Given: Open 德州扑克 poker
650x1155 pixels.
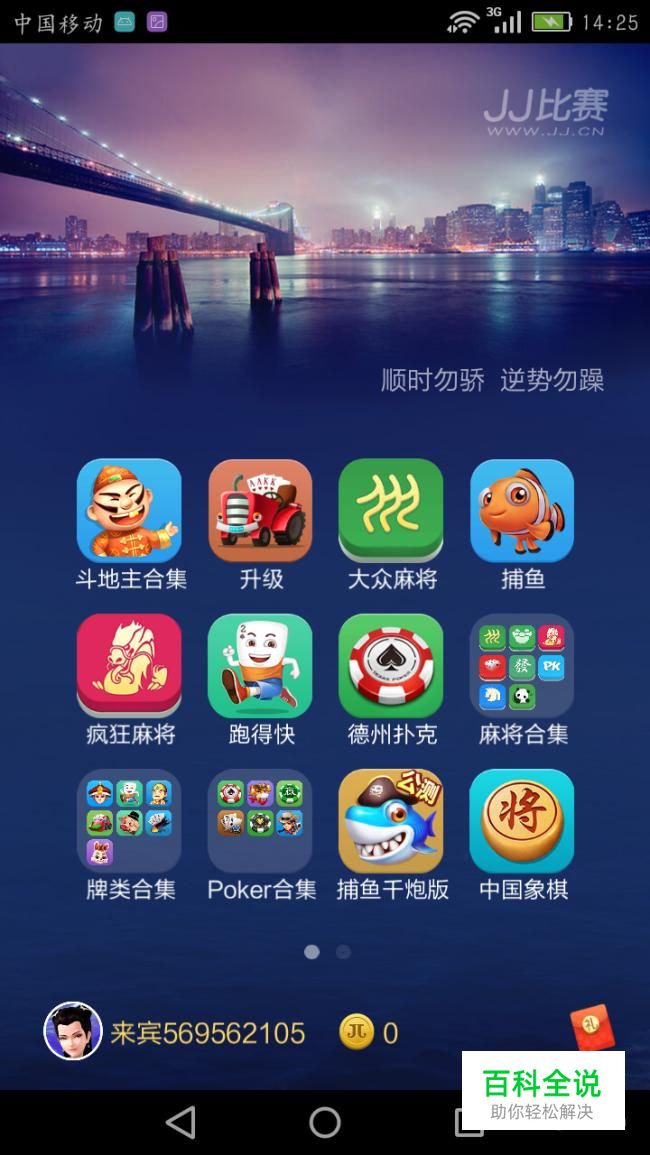Looking at the screenshot, I should pos(391,665).
